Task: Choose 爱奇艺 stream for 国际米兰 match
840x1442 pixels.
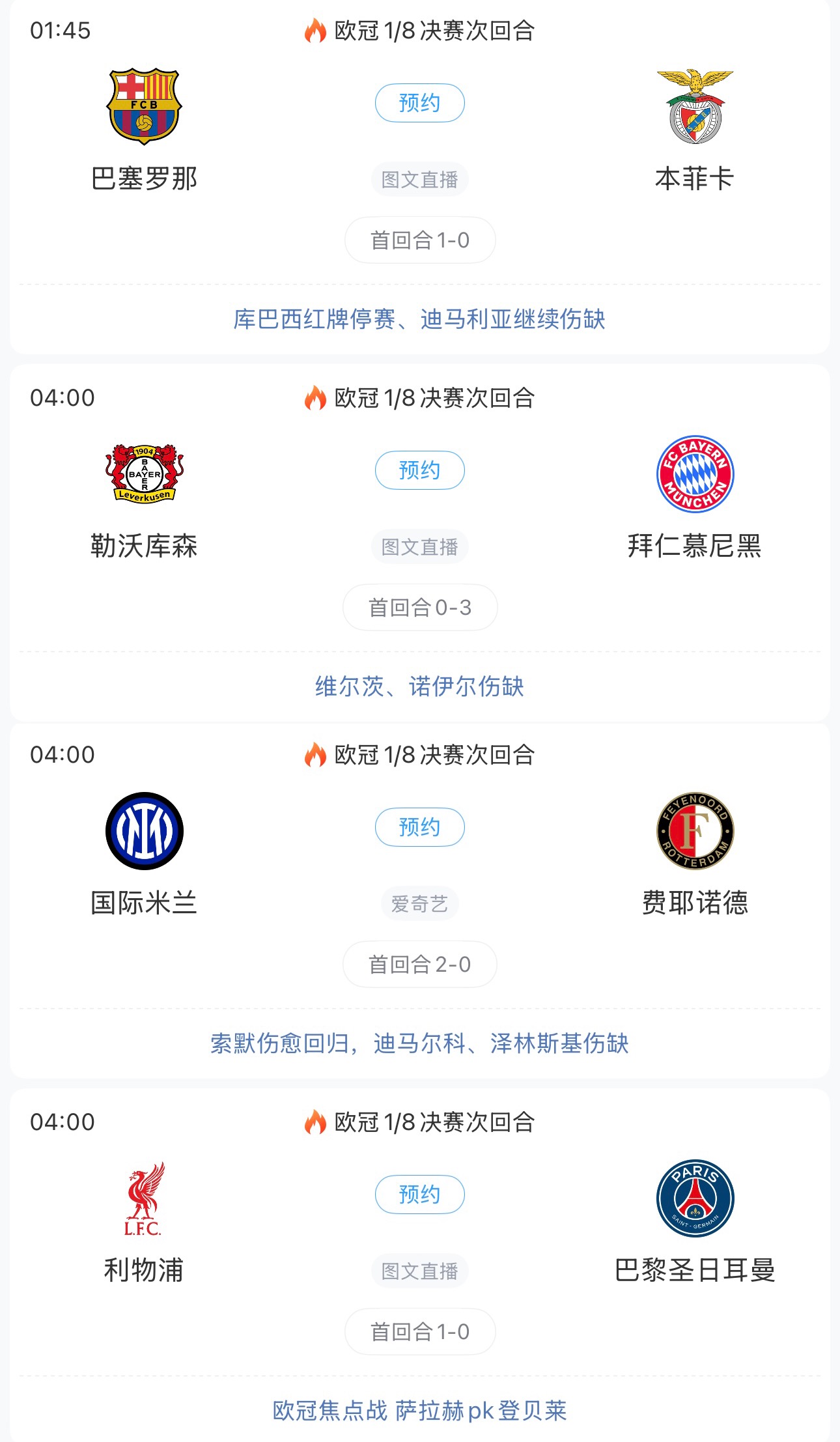Action: (419, 904)
